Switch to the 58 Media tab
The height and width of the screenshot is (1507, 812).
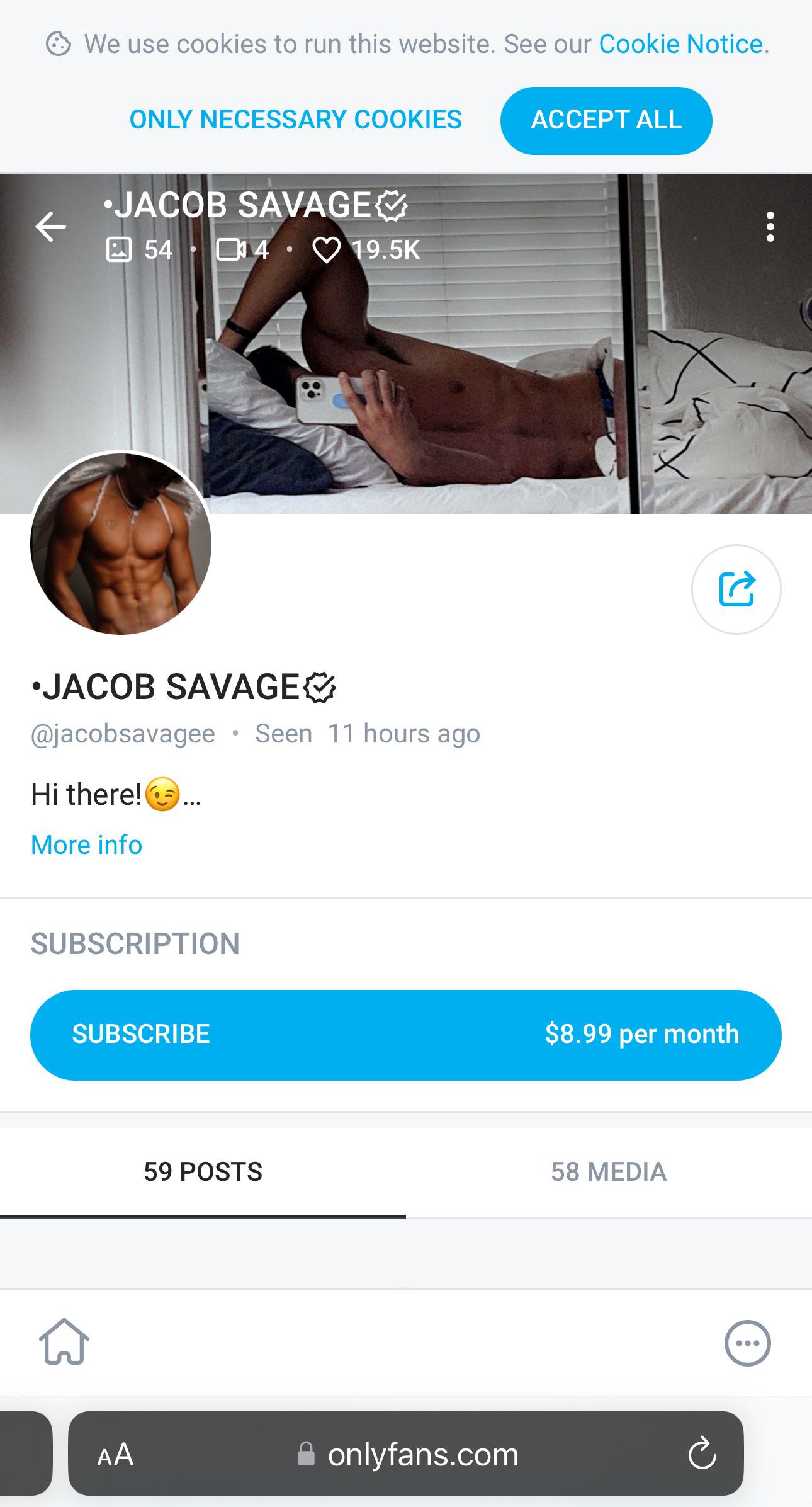click(608, 1171)
